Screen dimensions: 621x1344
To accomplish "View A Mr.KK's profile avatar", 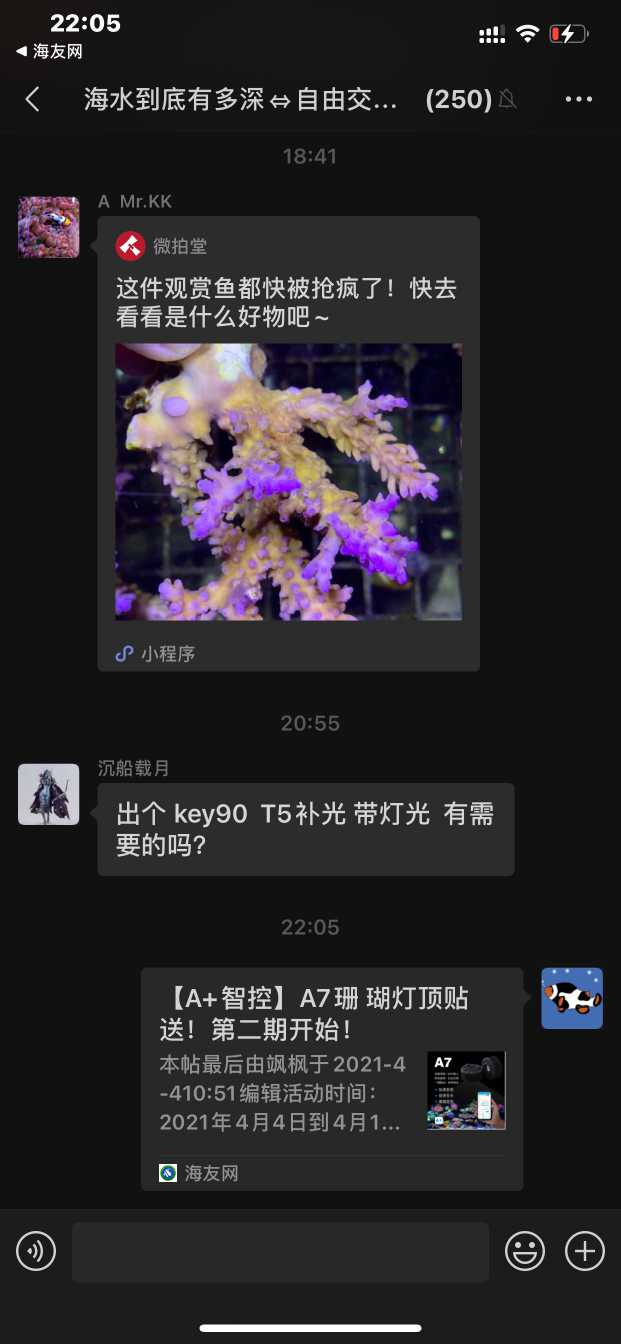I will pos(49,228).
